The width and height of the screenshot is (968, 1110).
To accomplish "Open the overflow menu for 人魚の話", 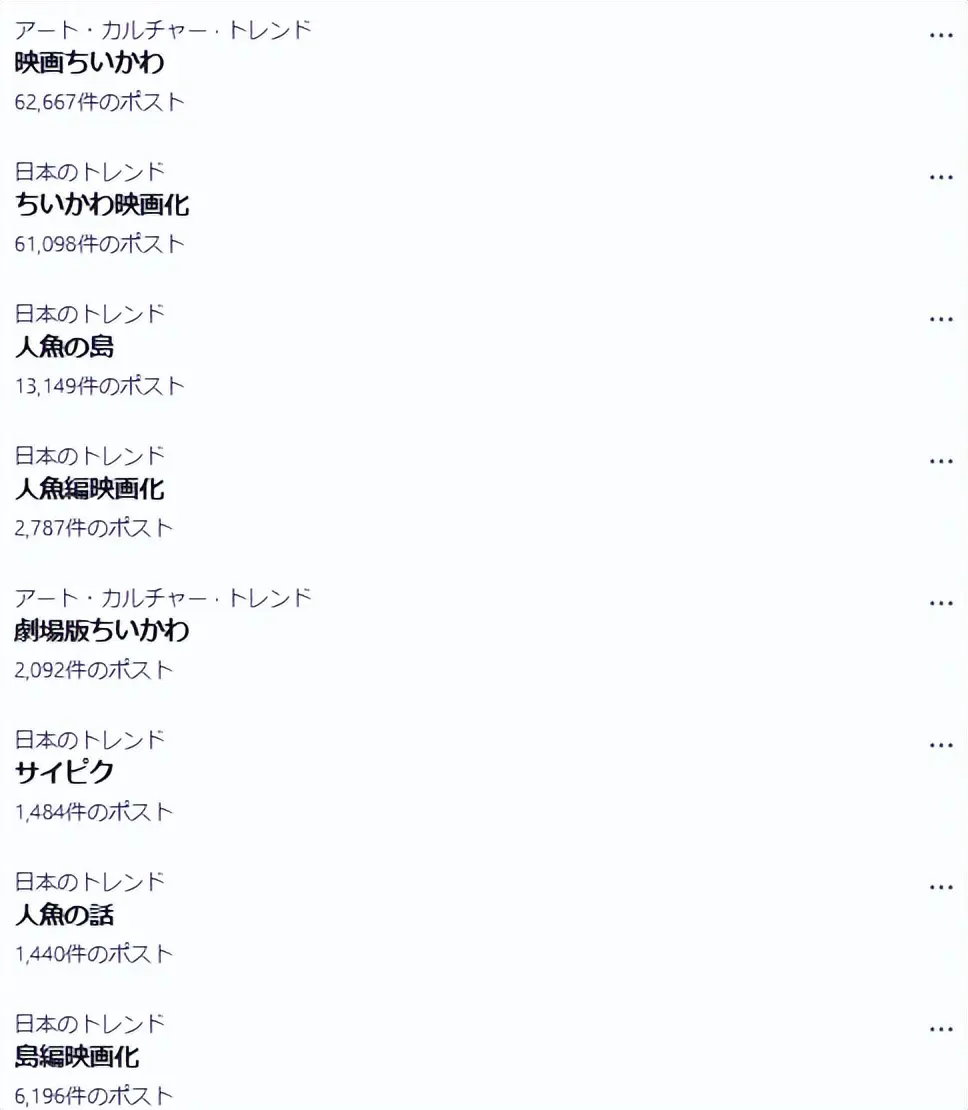I will (x=940, y=887).
